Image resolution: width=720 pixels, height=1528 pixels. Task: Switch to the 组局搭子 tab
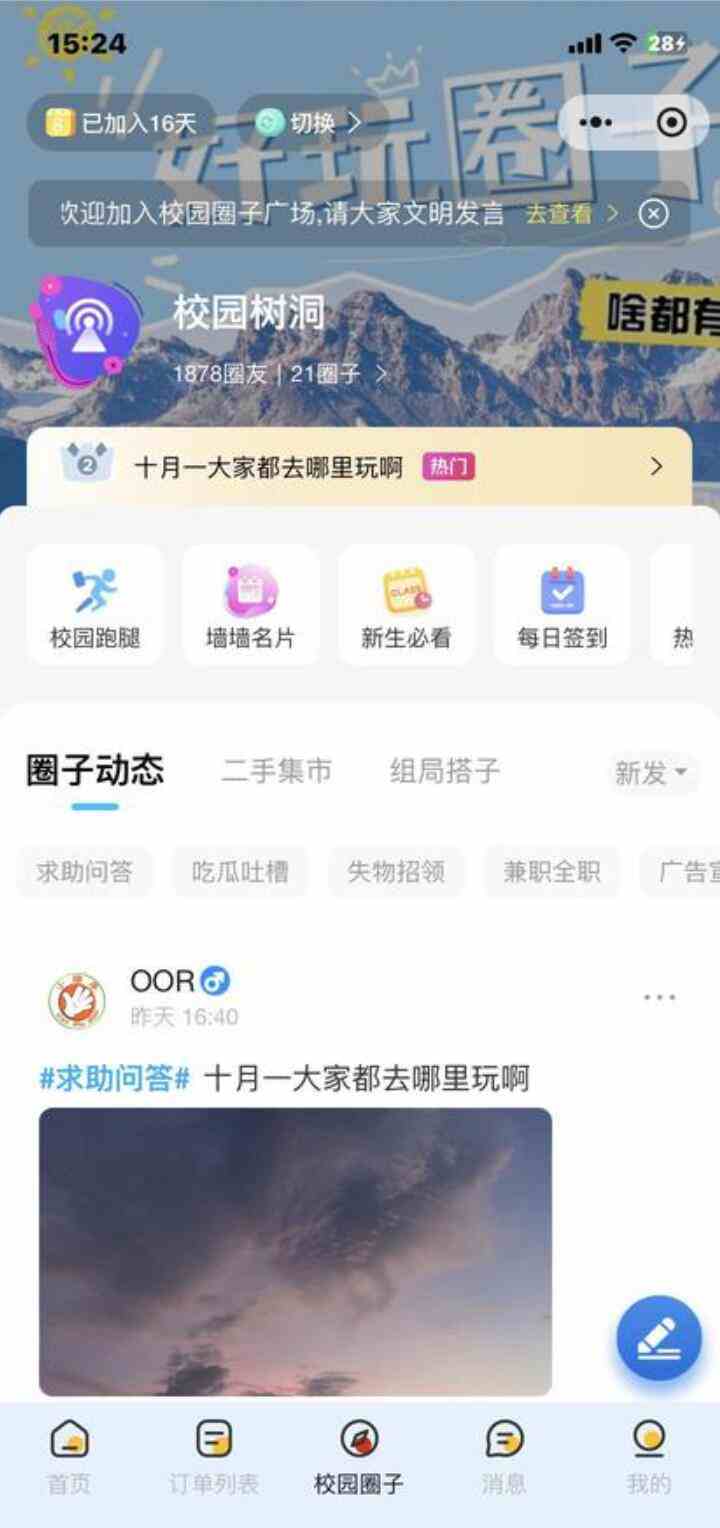(x=445, y=771)
